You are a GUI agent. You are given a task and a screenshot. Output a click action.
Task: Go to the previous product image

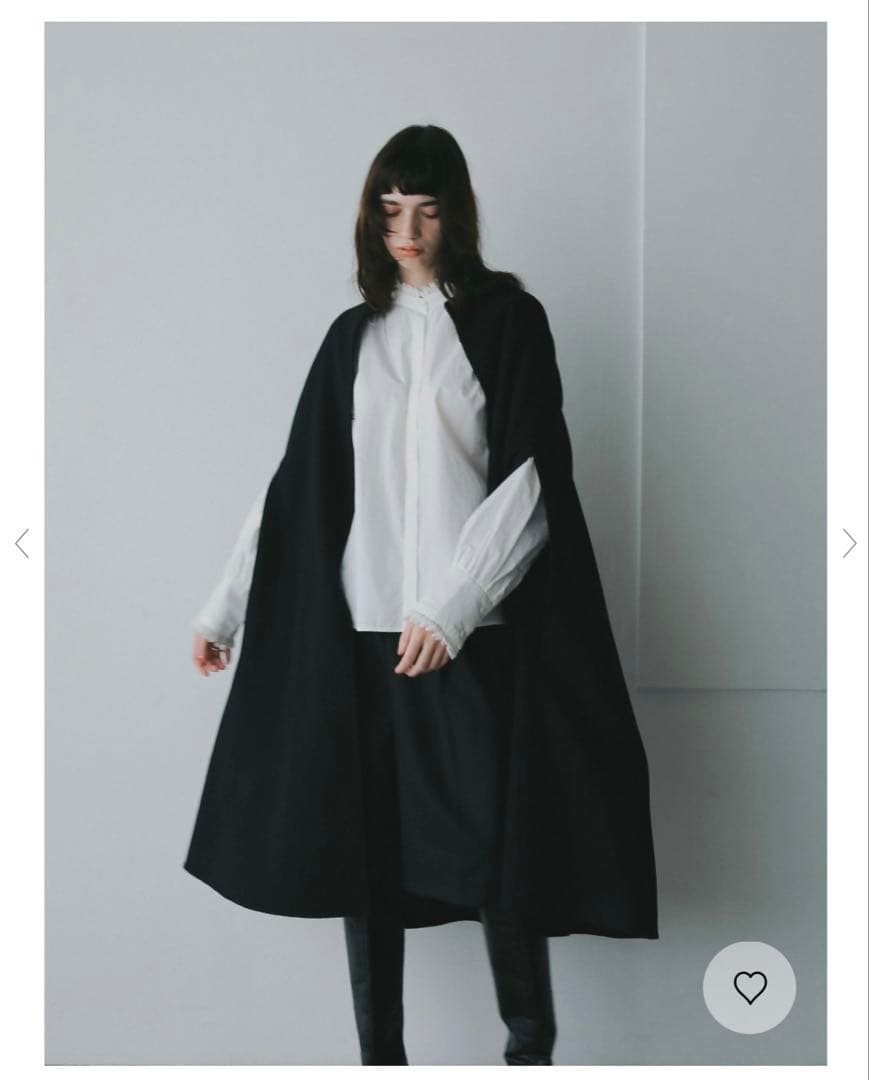pyautogui.click(x=22, y=543)
